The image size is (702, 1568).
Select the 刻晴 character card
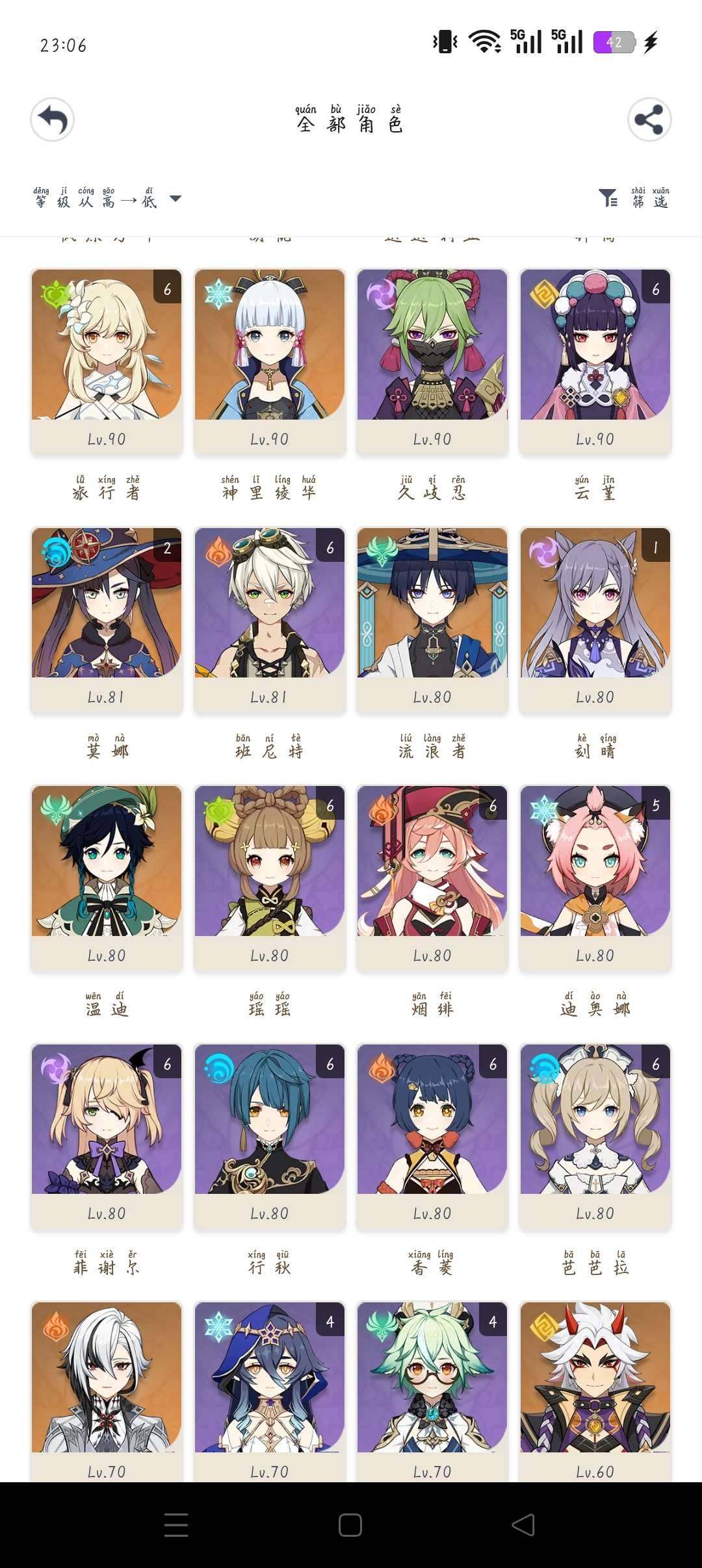coord(595,618)
